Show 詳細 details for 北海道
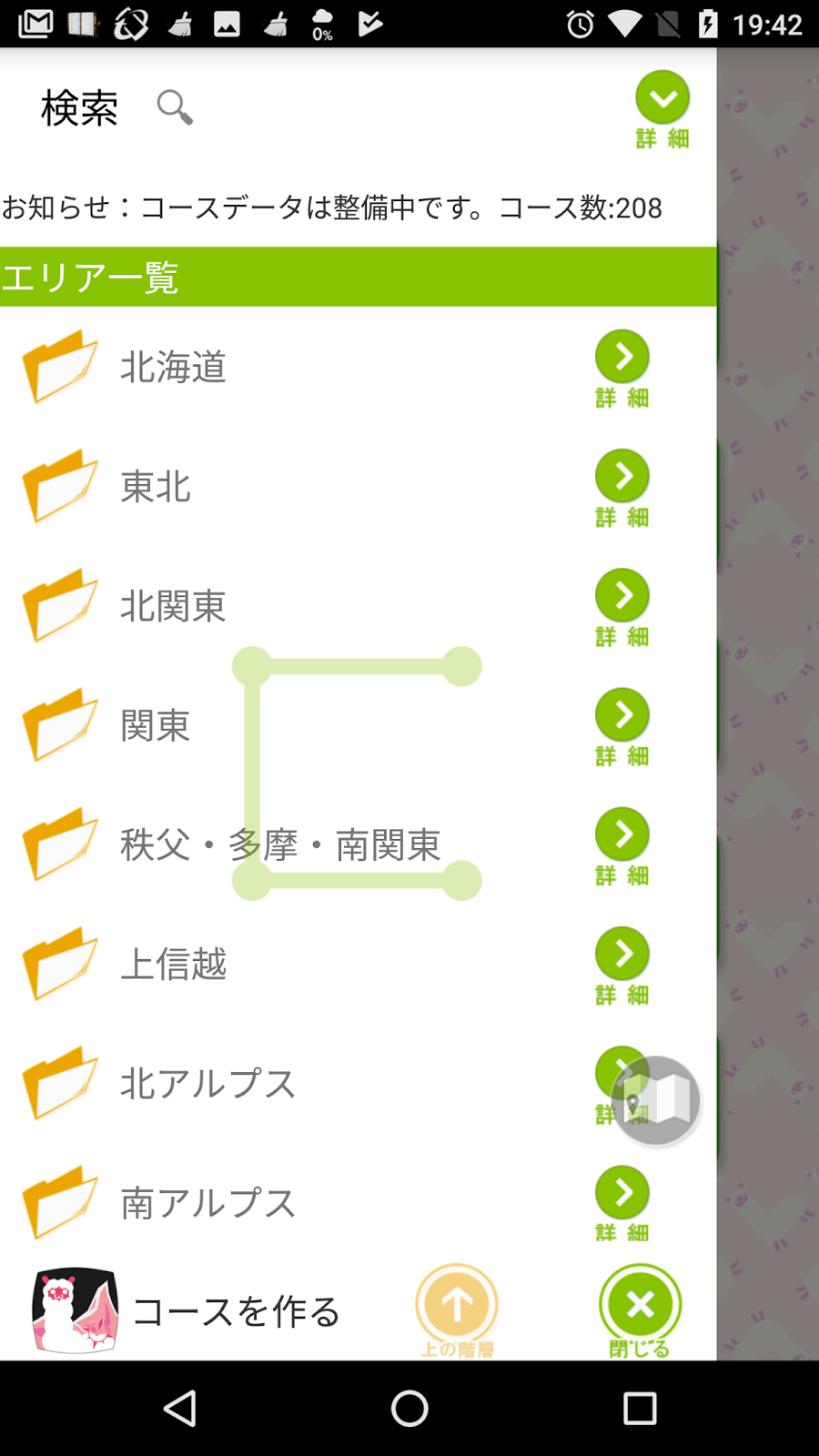The width and height of the screenshot is (819, 1456). (x=622, y=368)
